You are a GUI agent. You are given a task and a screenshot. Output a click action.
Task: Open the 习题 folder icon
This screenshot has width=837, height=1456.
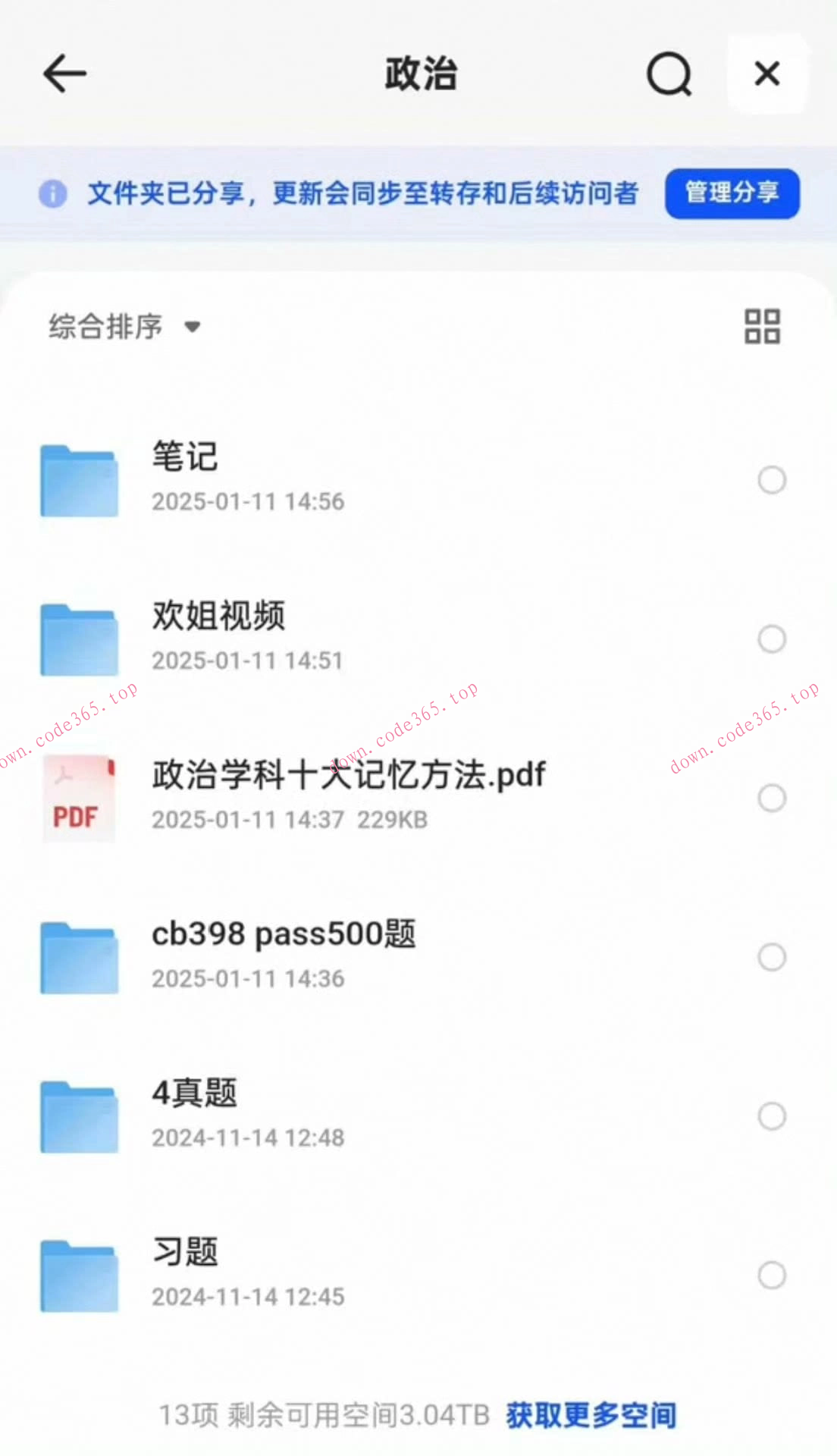[79, 1275]
